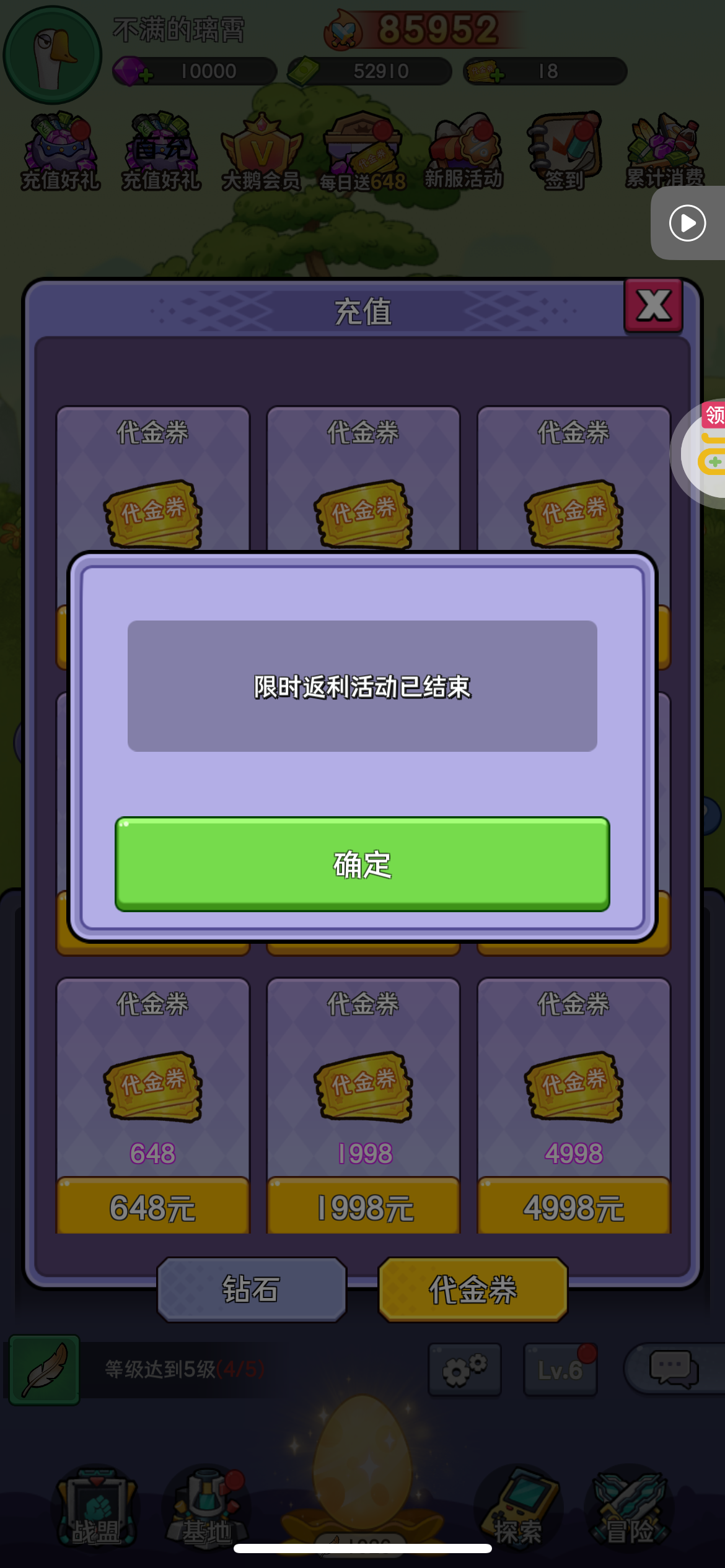Open the player avatar profile
725x1568 pixels.
coord(53,54)
